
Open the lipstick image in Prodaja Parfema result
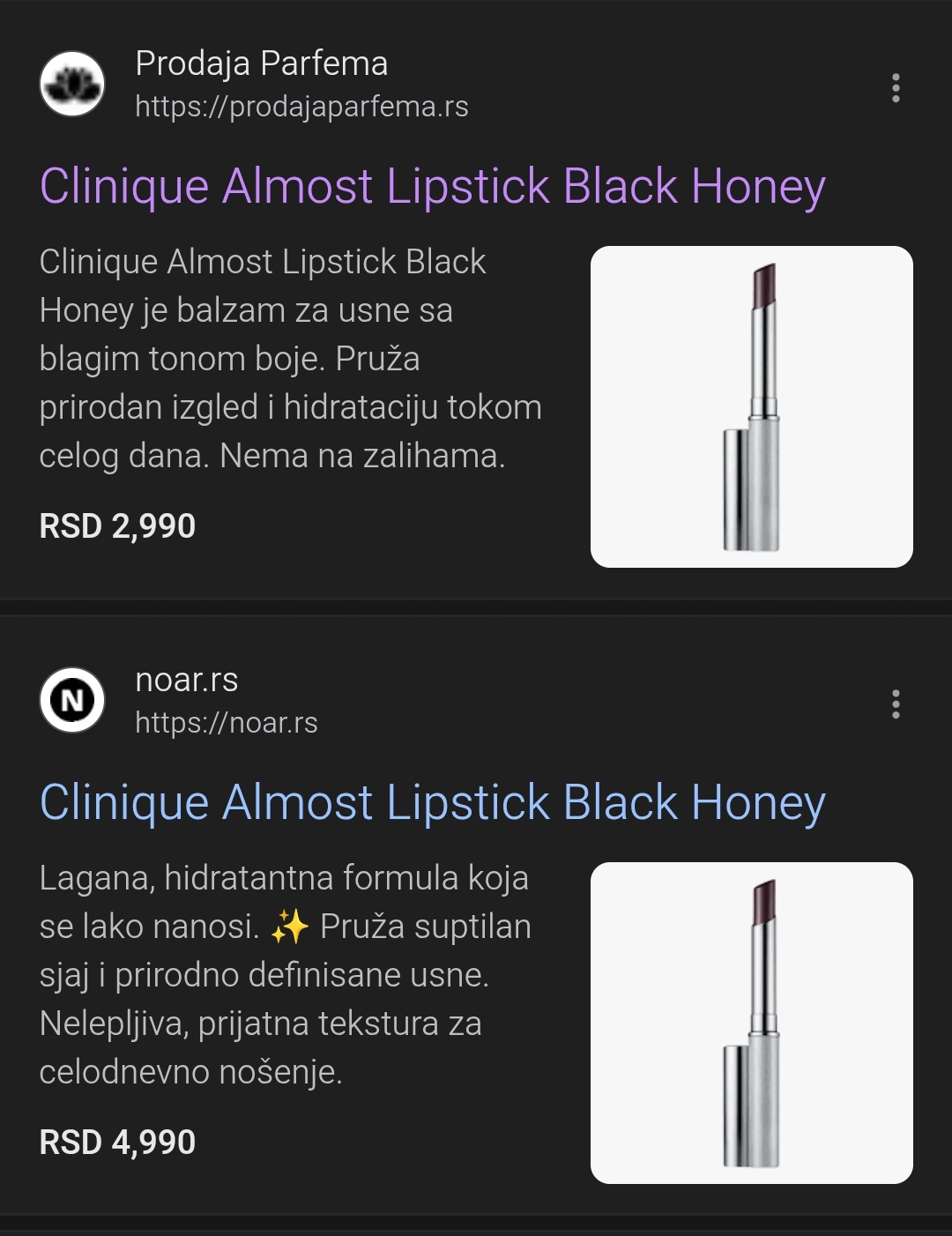click(x=751, y=406)
